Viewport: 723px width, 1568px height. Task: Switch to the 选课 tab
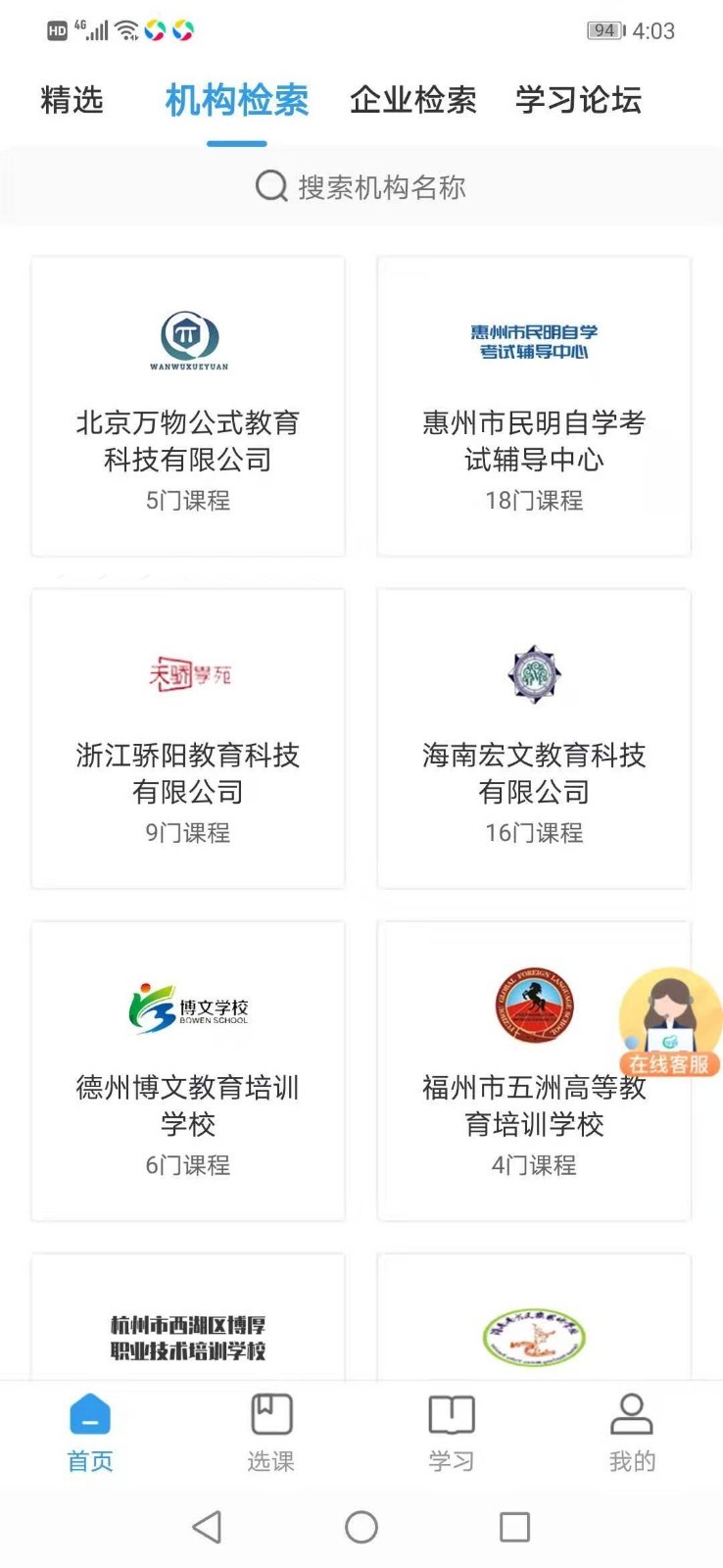(271, 1433)
